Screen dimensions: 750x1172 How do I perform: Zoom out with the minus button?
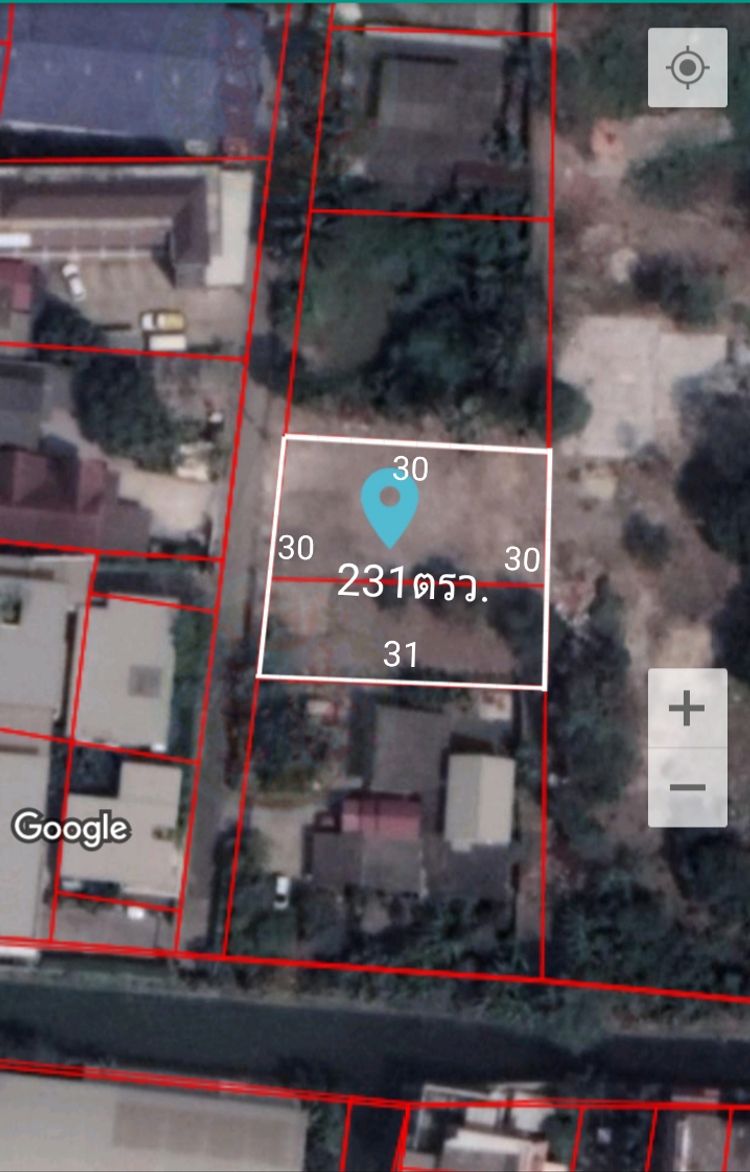click(687, 787)
